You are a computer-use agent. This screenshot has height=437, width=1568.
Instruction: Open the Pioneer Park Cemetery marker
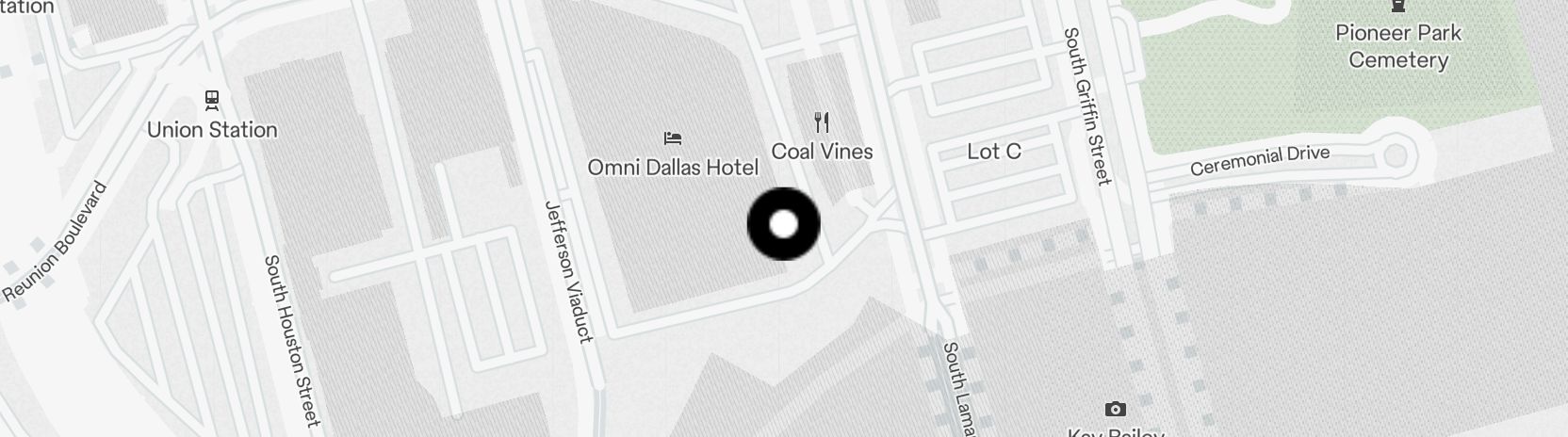[x=1398, y=8]
